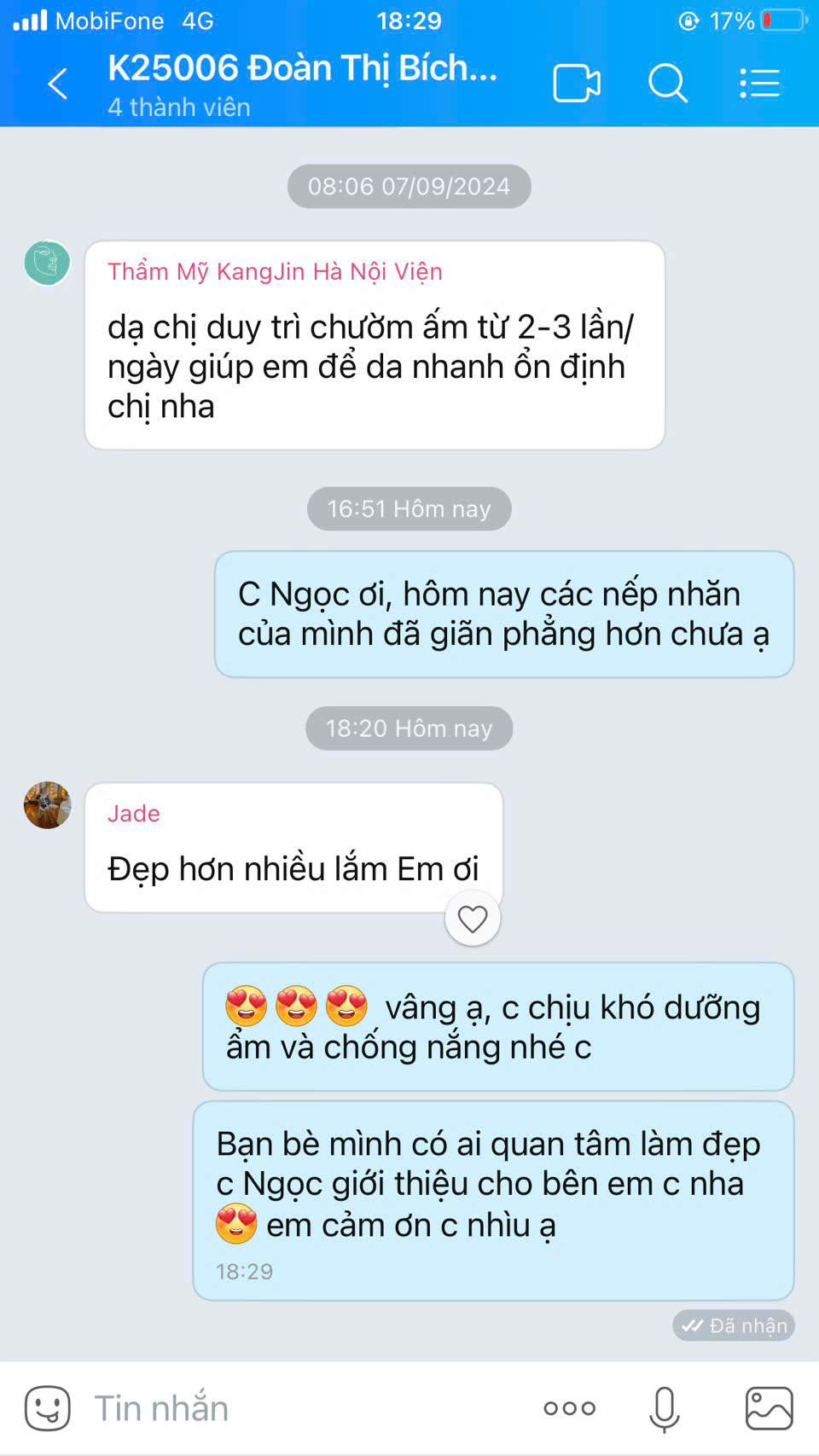
Task: Open the chat options menu
Action: point(759,84)
